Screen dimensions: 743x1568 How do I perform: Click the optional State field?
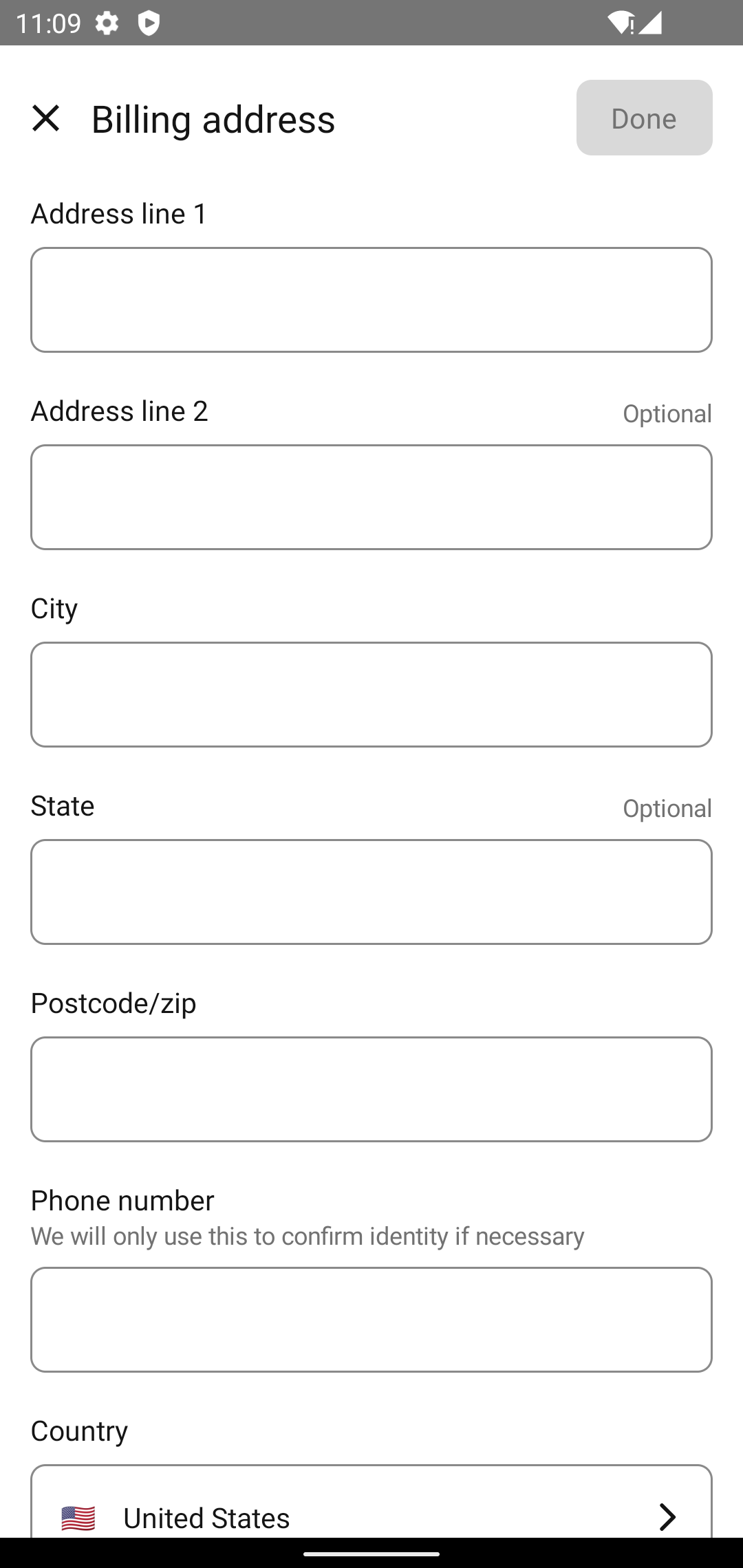pyautogui.click(x=371, y=891)
